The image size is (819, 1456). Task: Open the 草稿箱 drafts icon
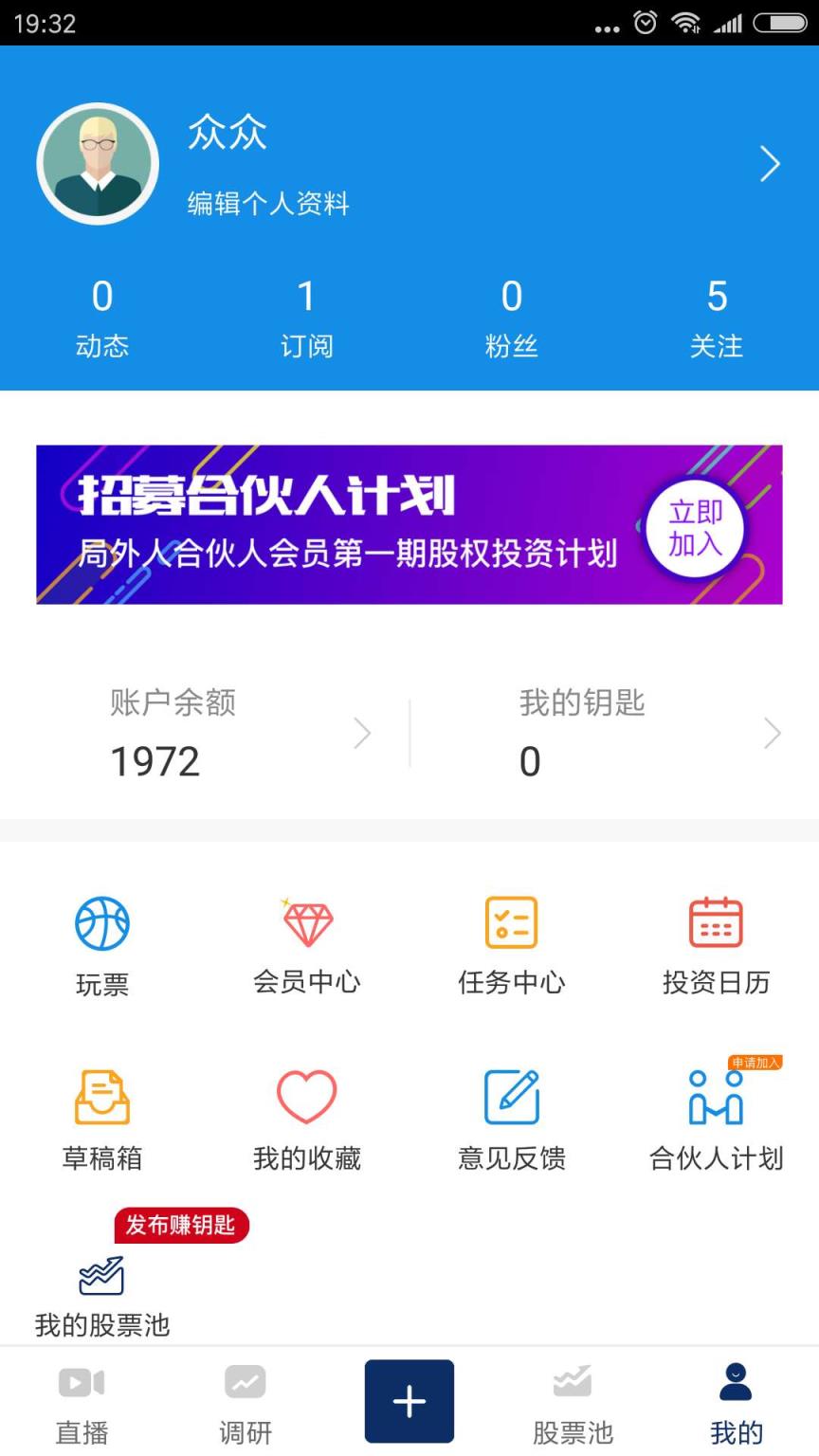point(101,1095)
